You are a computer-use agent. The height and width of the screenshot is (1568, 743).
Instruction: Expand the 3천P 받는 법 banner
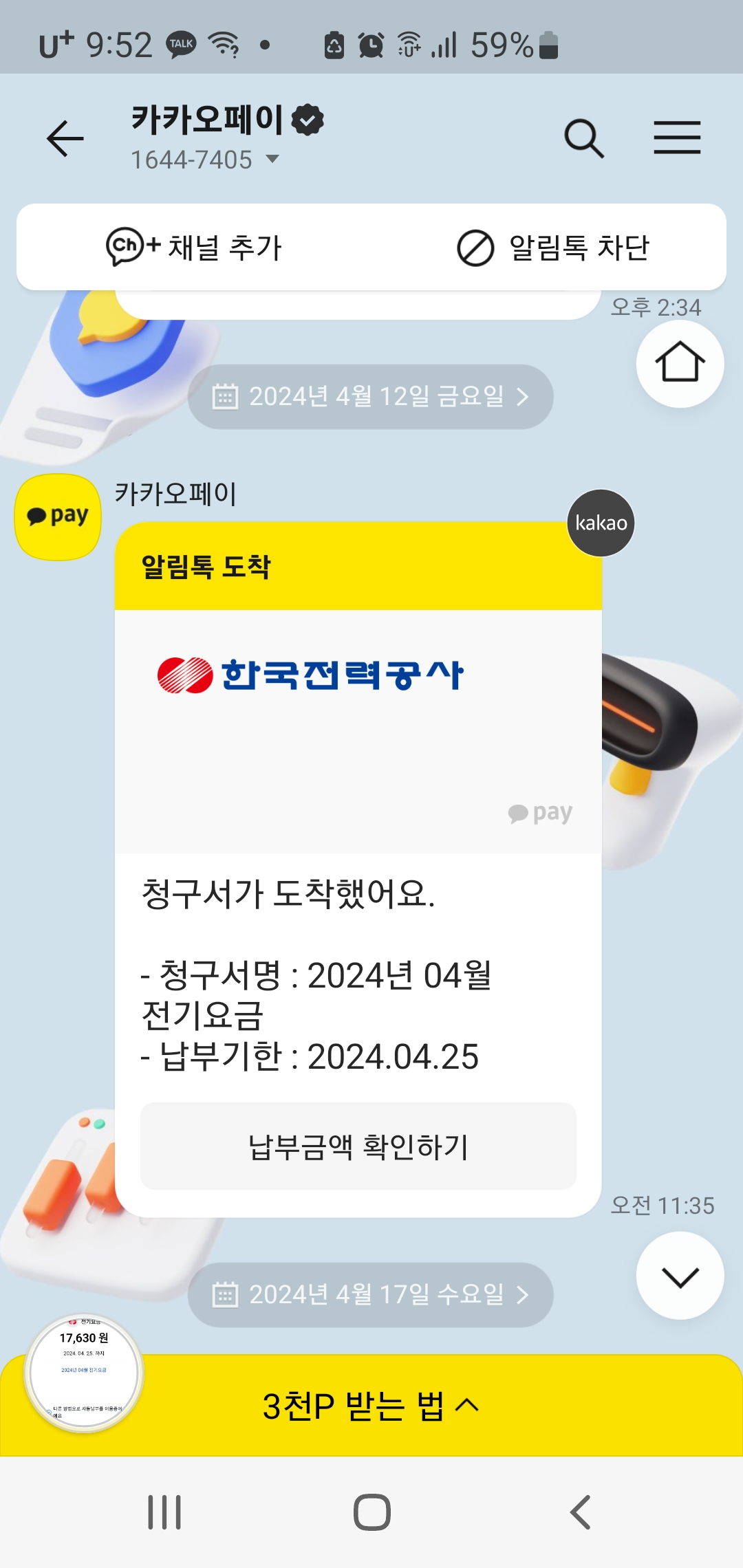[x=371, y=1406]
